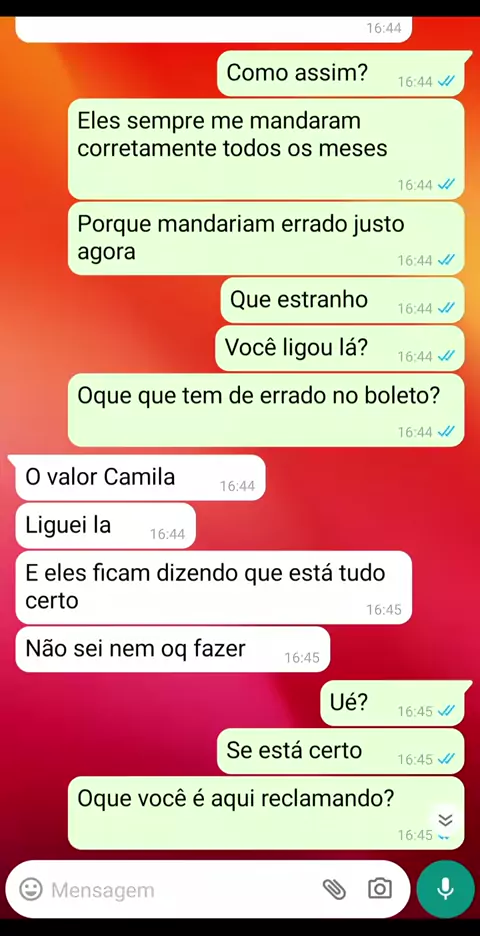This screenshot has width=480, height=936.
Task: Open the attachment paperclip menu
Action: pos(334,889)
